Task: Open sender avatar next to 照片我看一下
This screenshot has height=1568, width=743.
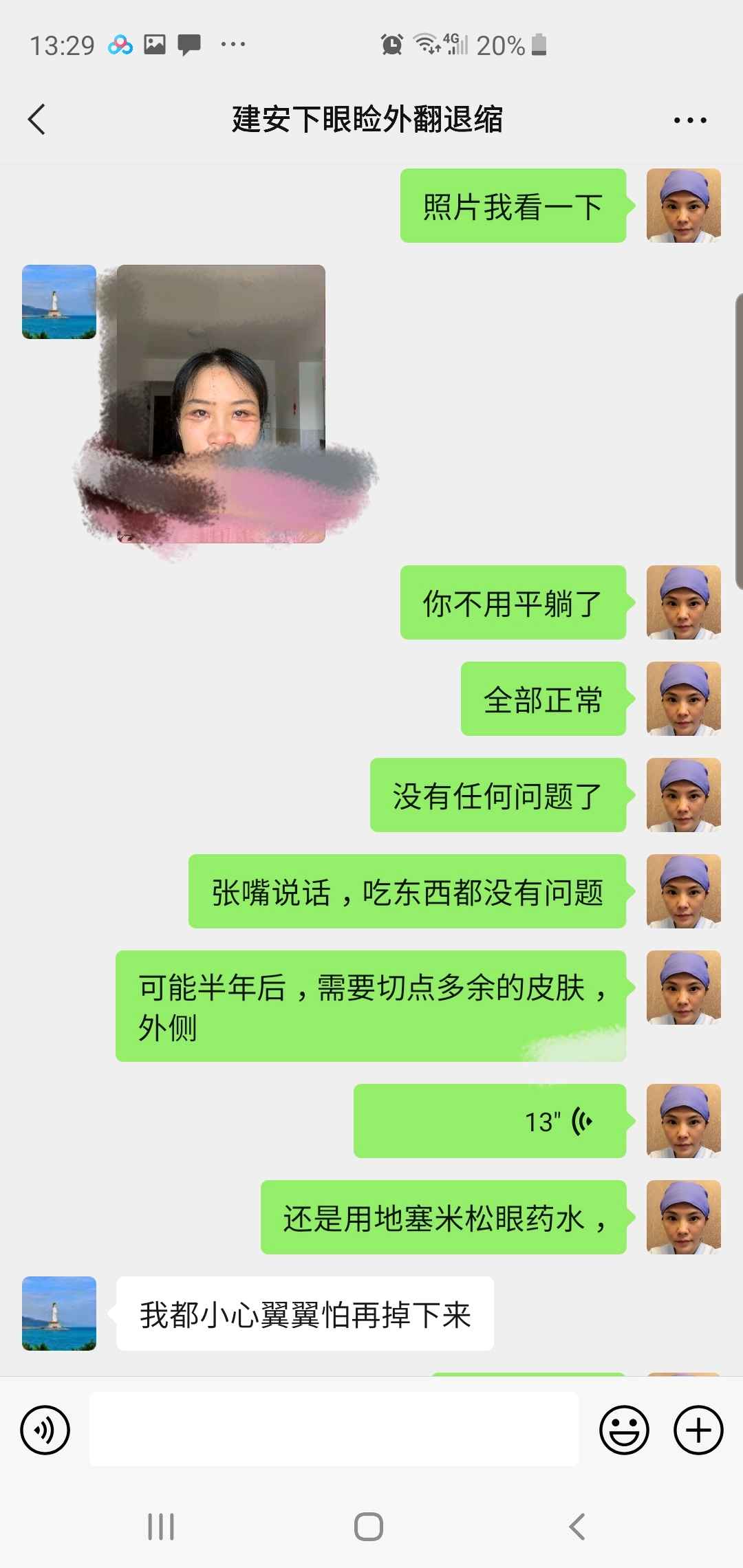Action: [x=683, y=206]
